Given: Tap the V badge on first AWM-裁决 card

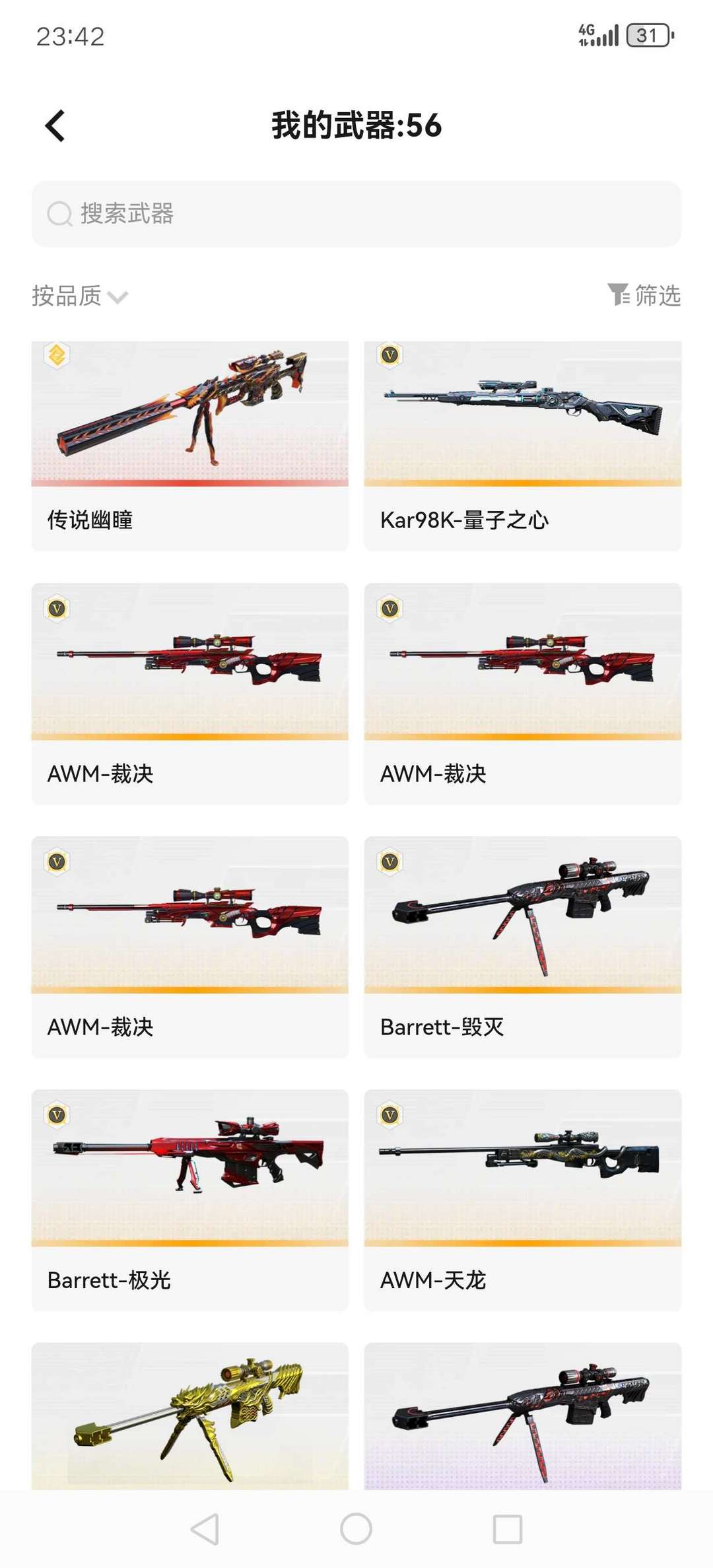Looking at the screenshot, I should pyautogui.click(x=57, y=609).
